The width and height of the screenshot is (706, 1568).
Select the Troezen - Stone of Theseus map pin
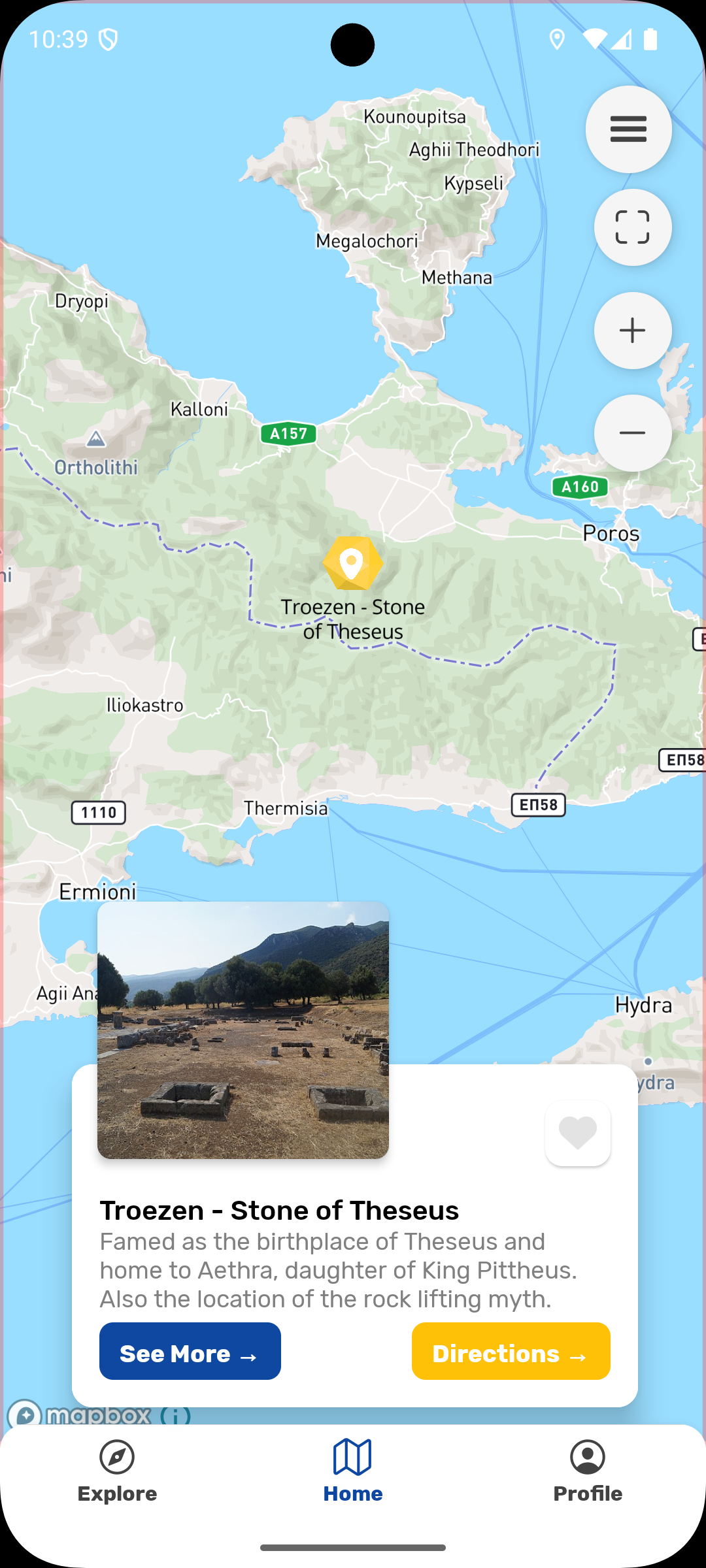coord(352,564)
